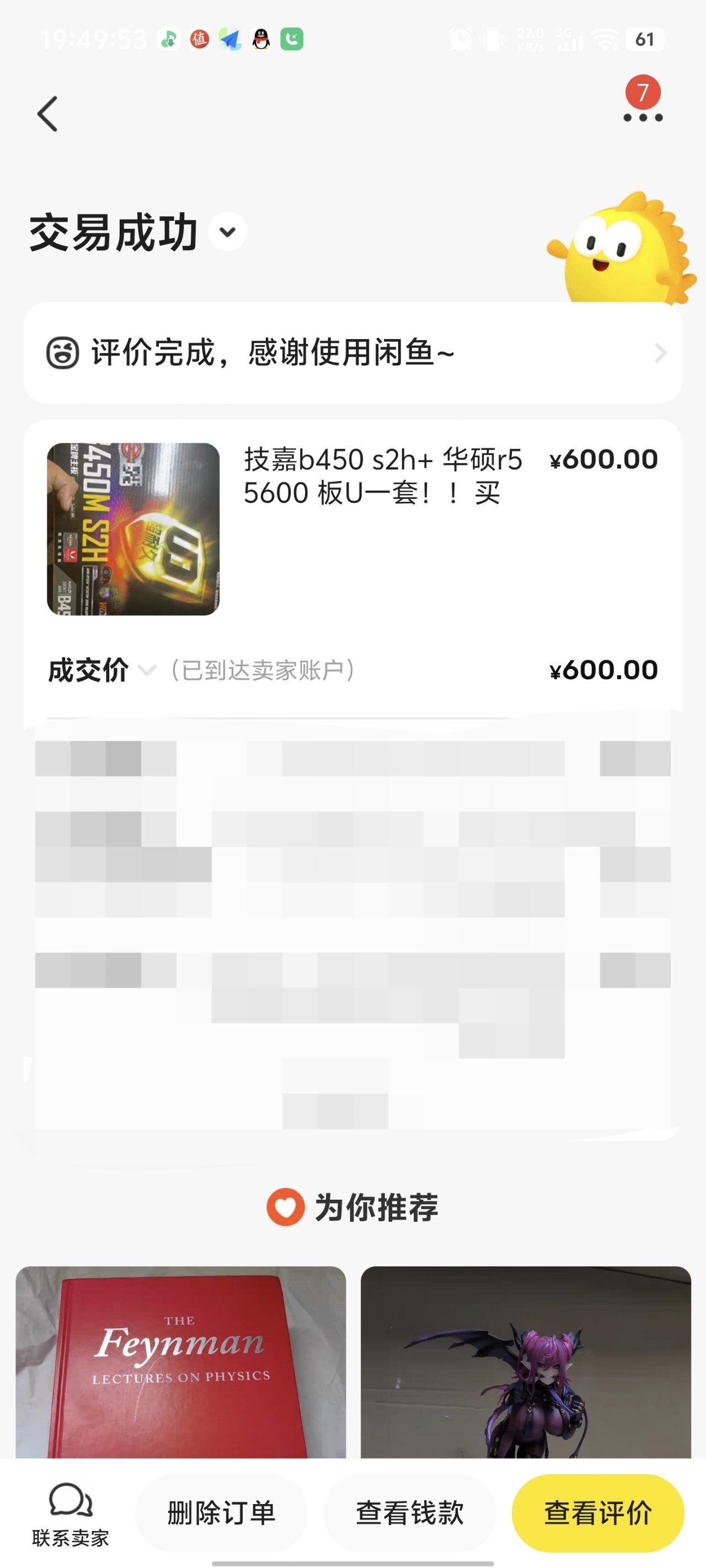Image resolution: width=706 pixels, height=1568 pixels.
Task: View payment details with 查看钱款
Action: coord(409,1513)
